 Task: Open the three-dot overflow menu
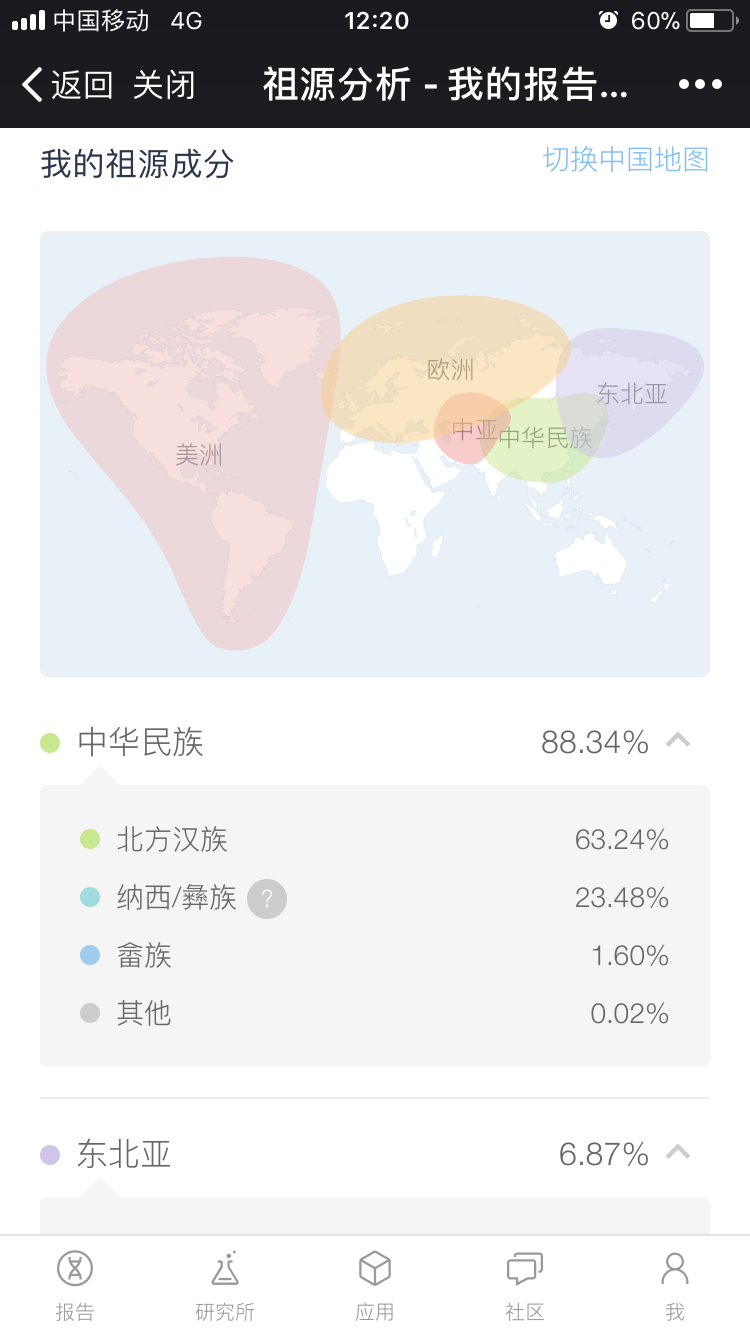(x=700, y=85)
